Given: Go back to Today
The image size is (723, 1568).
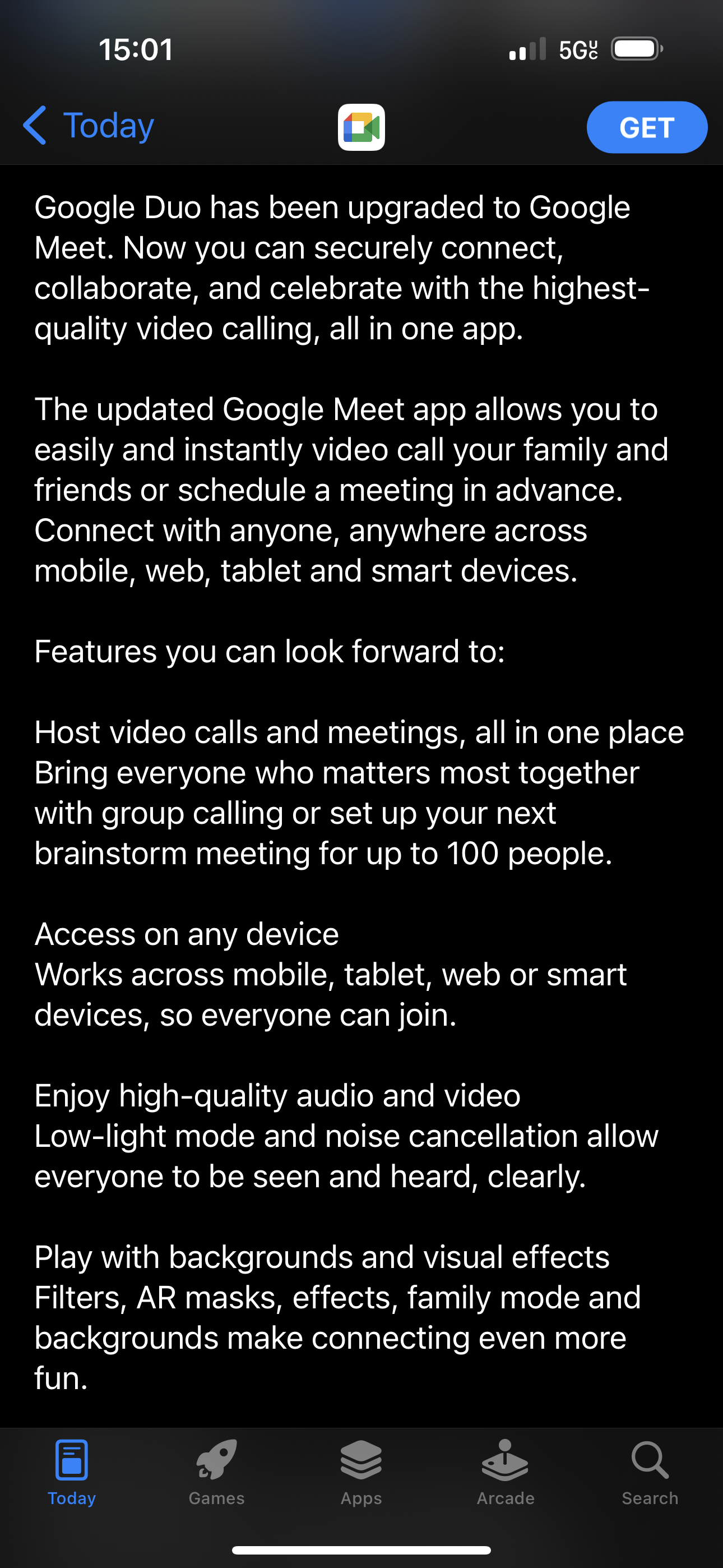Looking at the screenshot, I should 88,126.
